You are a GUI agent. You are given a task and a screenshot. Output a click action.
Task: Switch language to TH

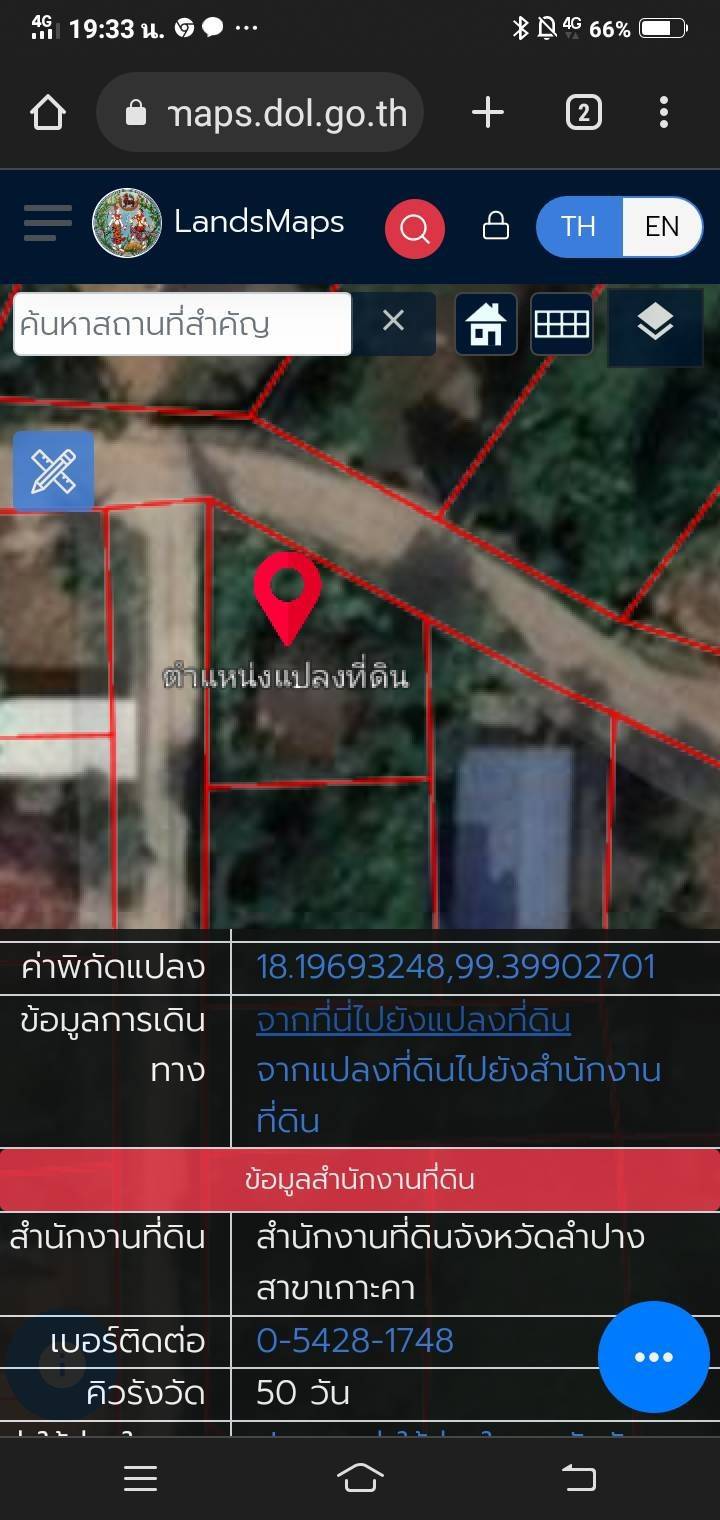(x=579, y=227)
